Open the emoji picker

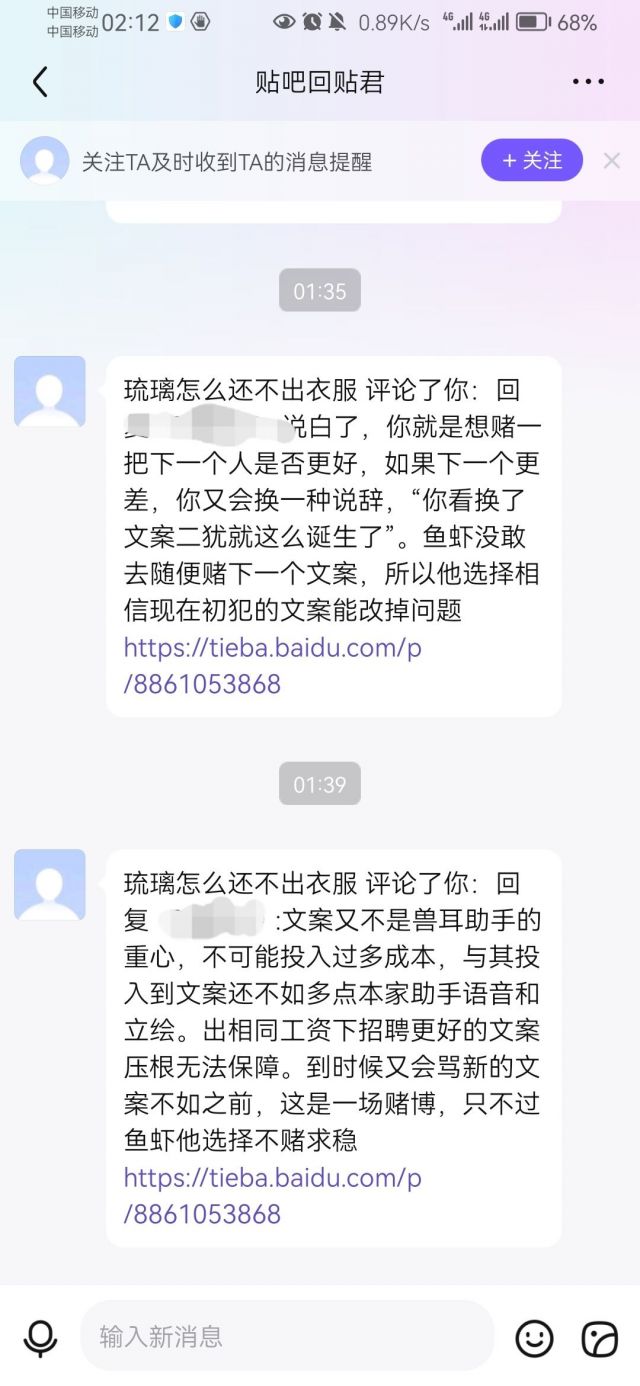pos(535,1337)
